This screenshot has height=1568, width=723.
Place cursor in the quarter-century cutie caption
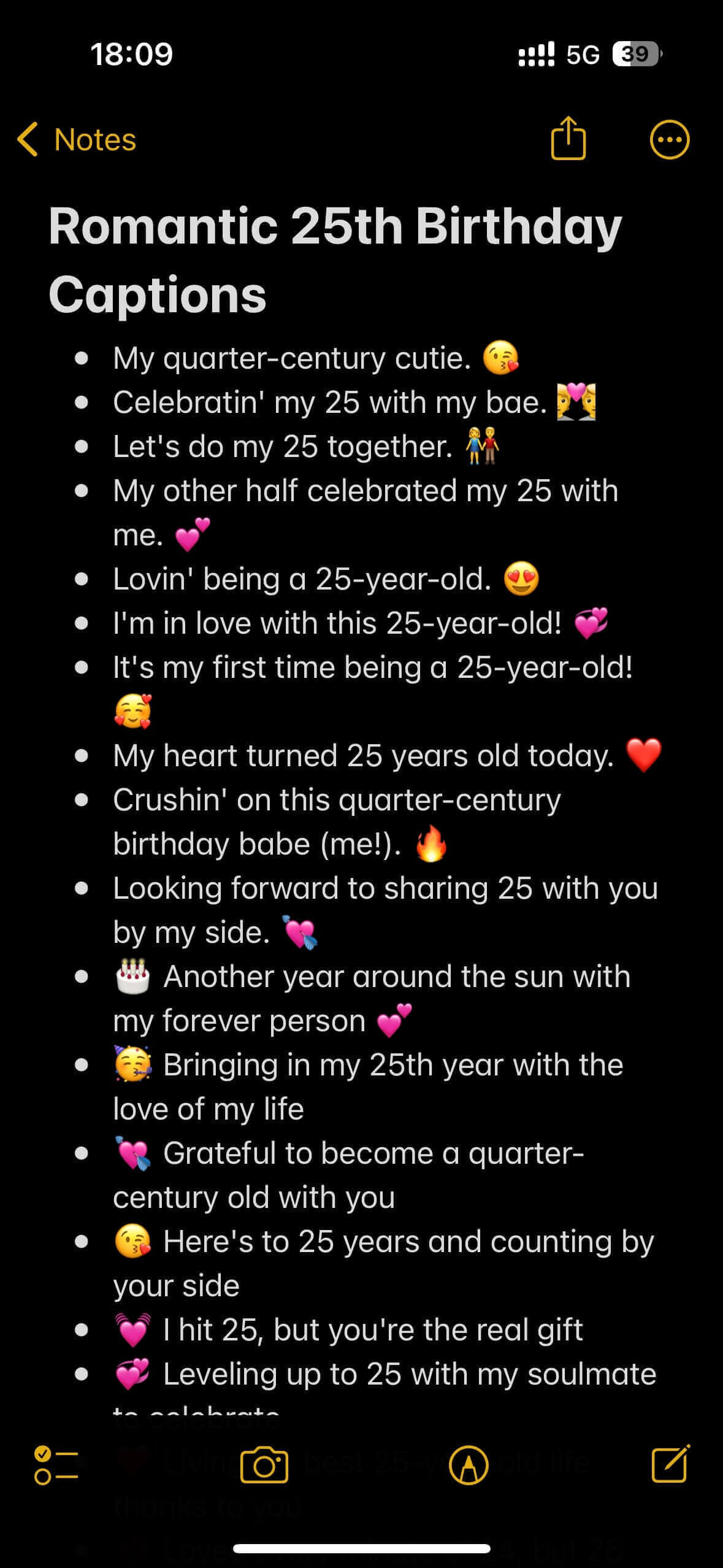point(288,358)
